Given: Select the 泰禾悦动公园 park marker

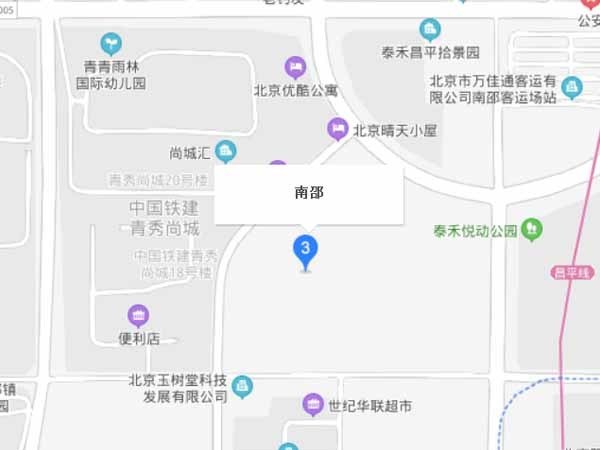Looking at the screenshot, I should pyautogui.click(x=533, y=230).
